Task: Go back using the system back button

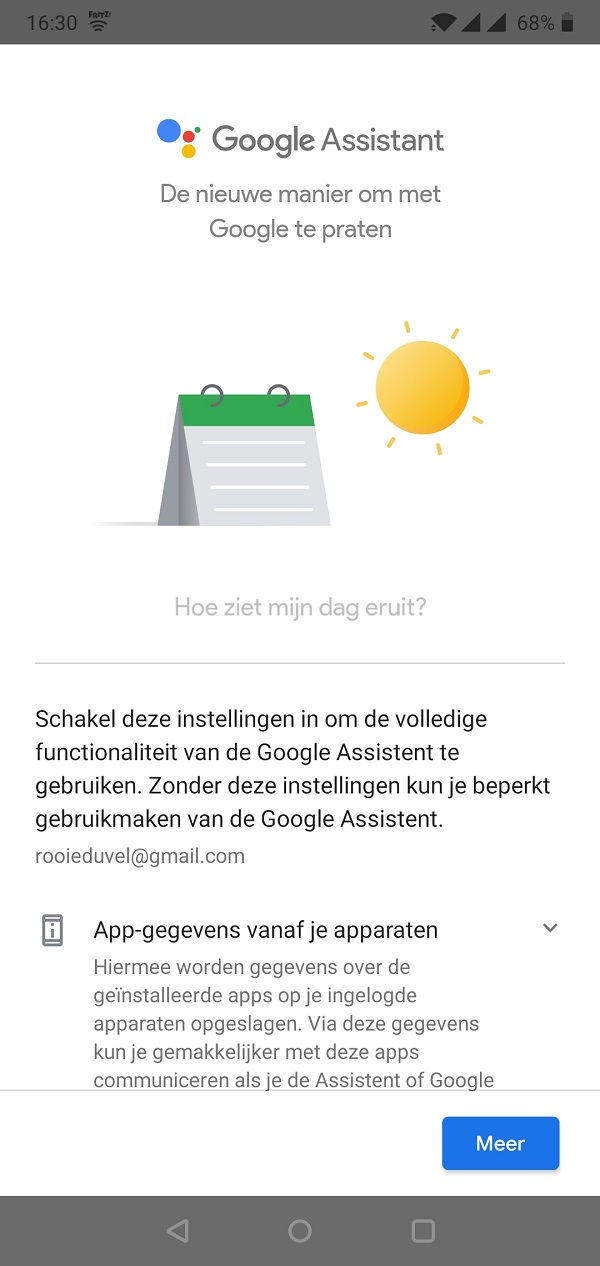Action: click(178, 1231)
